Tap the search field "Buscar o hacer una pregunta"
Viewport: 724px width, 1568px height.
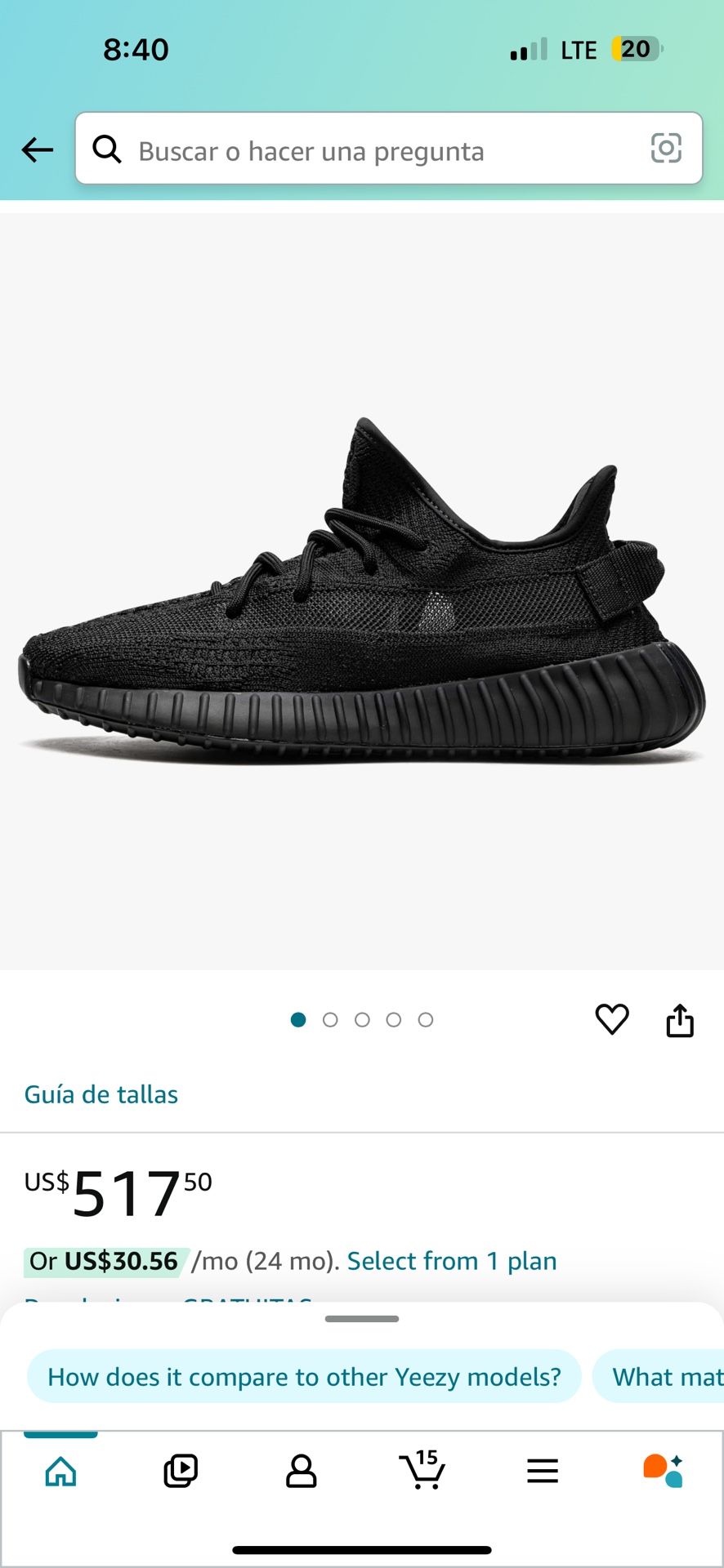(389, 149)
